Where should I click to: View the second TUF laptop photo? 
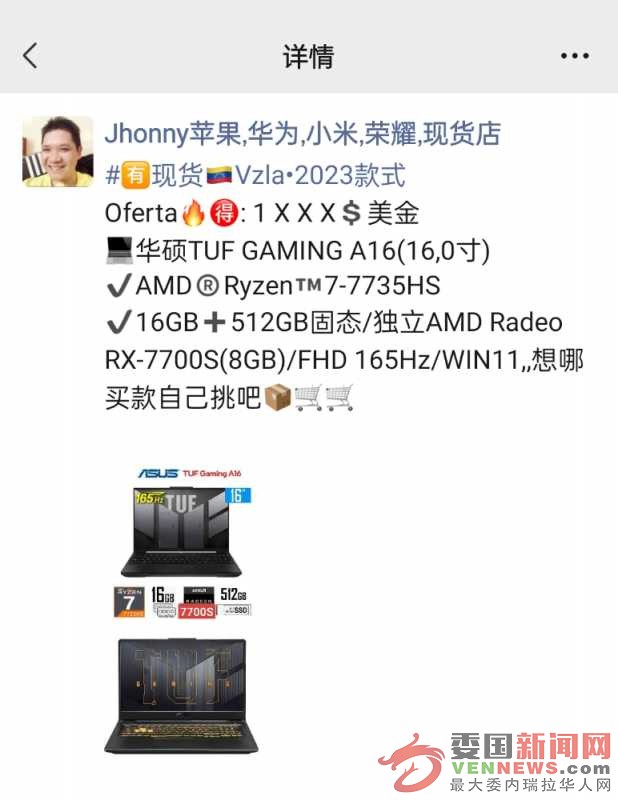tap(181, 696)
